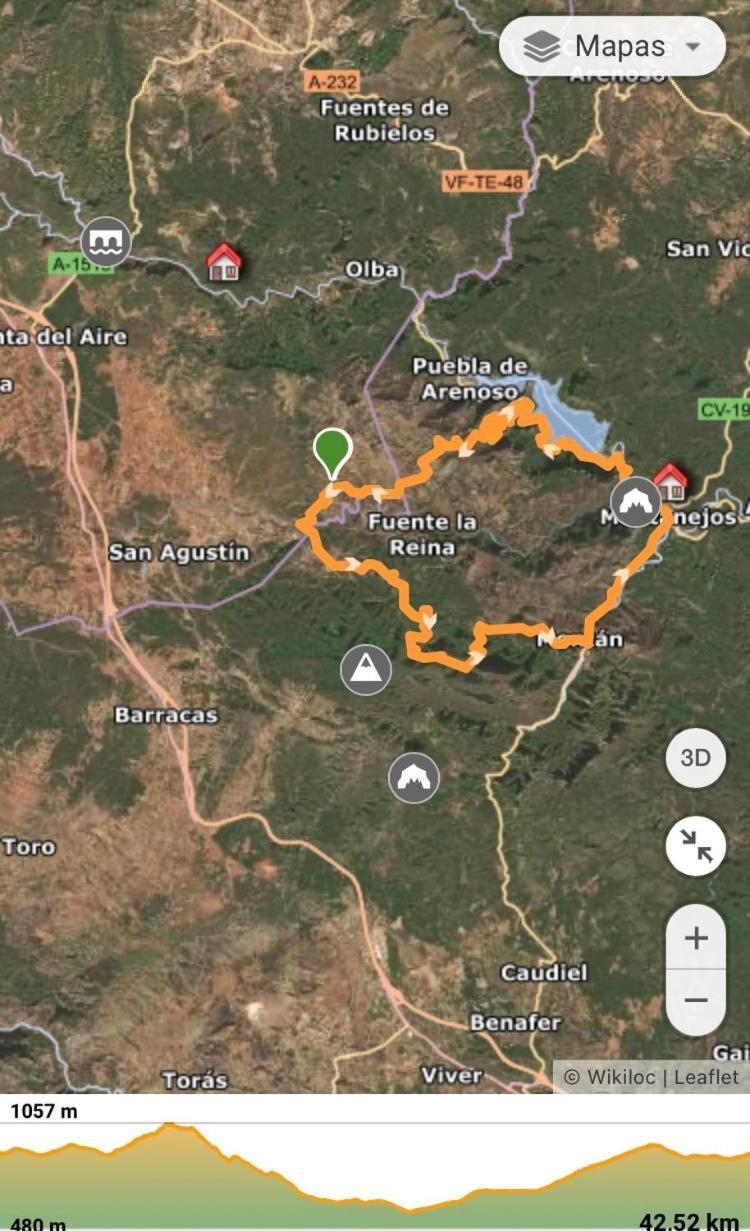Open the cave waypoint above Caudiel
Viewport: 750px width, 1231px height.
(x=414, y=777)
